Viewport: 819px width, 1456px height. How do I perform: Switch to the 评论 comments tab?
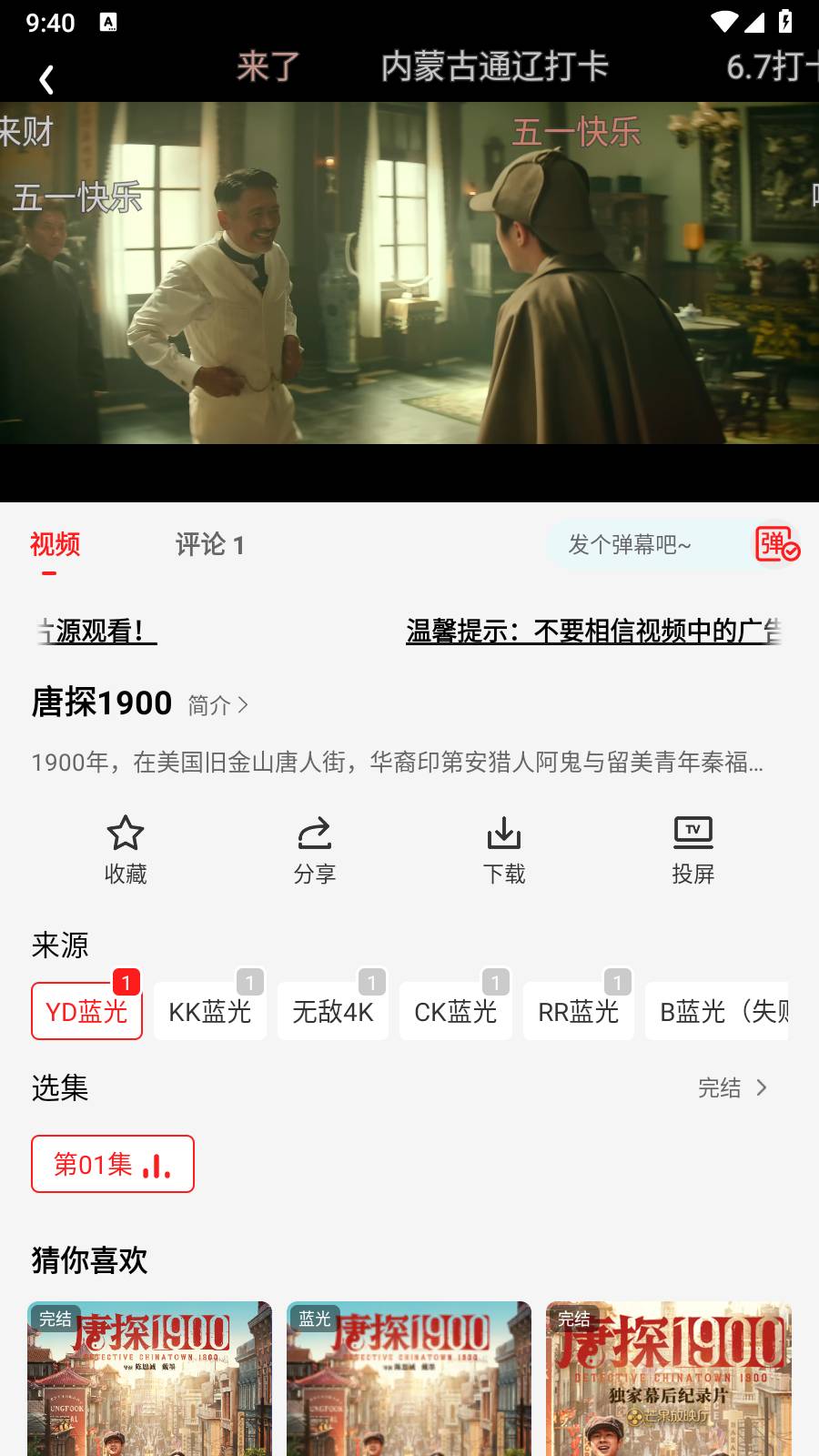(x=208, y=544)
